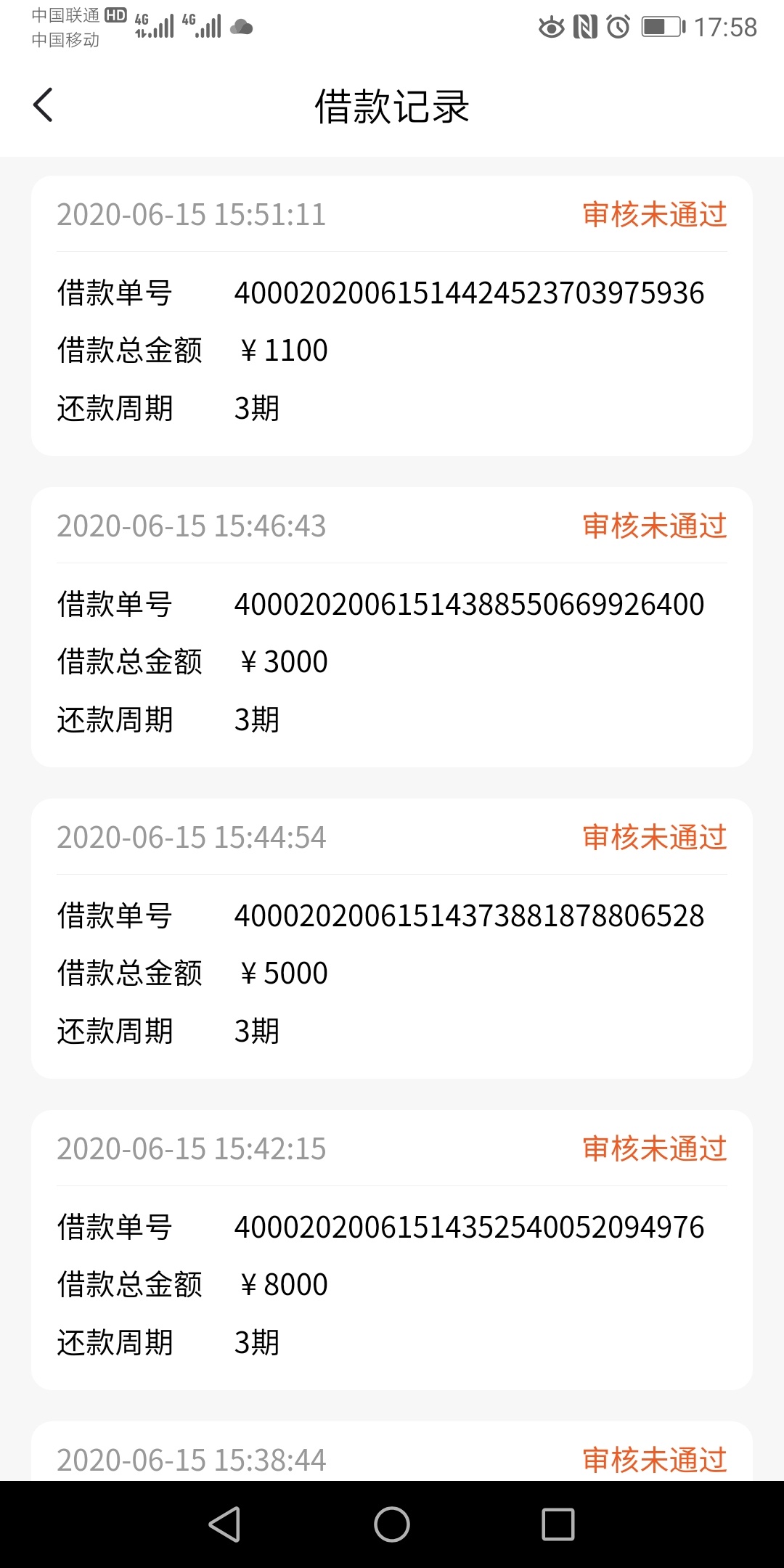
Task: Open the ¥5000 loan record card
Action: pyautogui.click(x=392, y=939)
